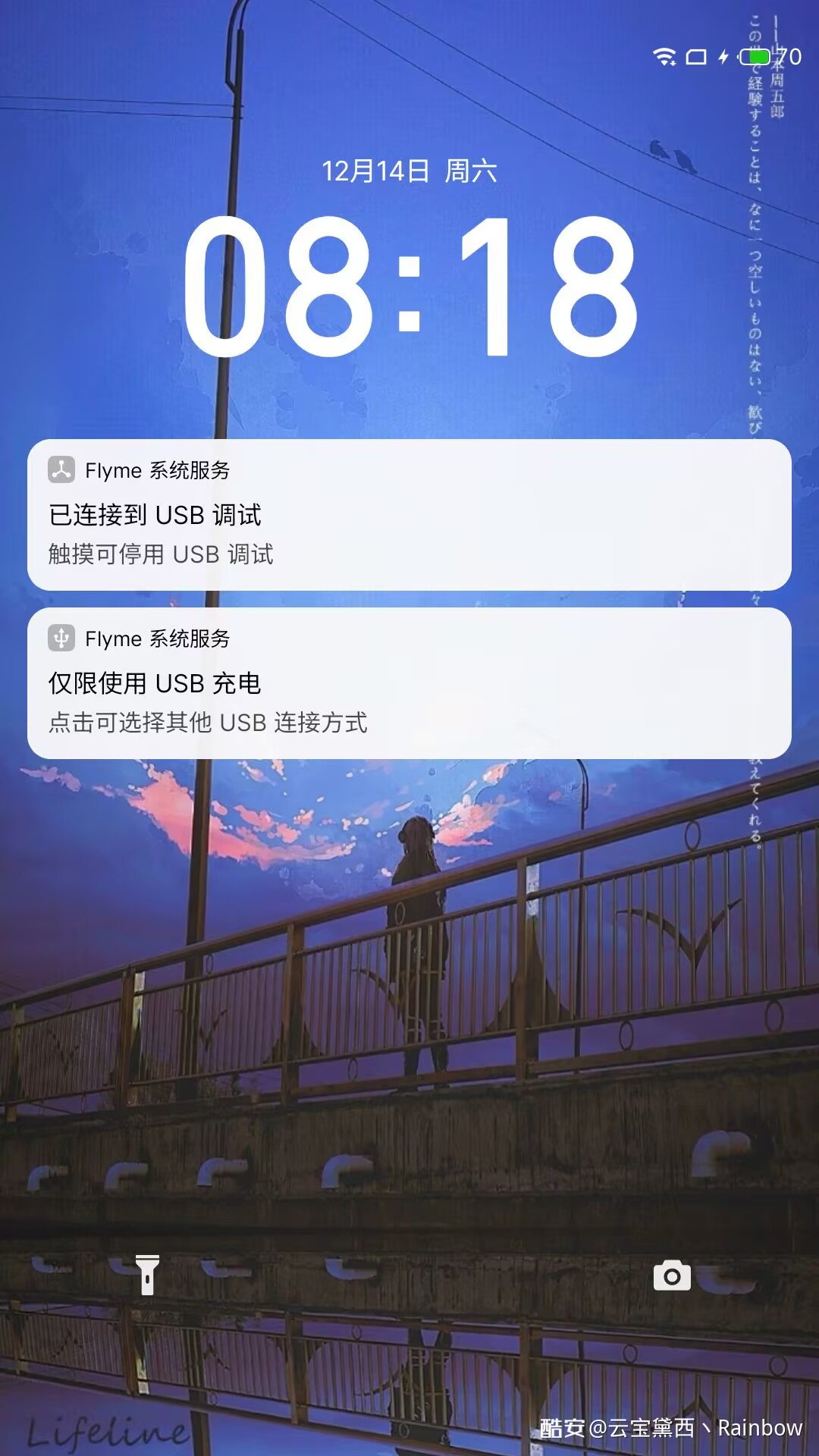Turn on the flashlight shortcut
The width and height of the screenshot is (819, 1456).
[147, 1275]
